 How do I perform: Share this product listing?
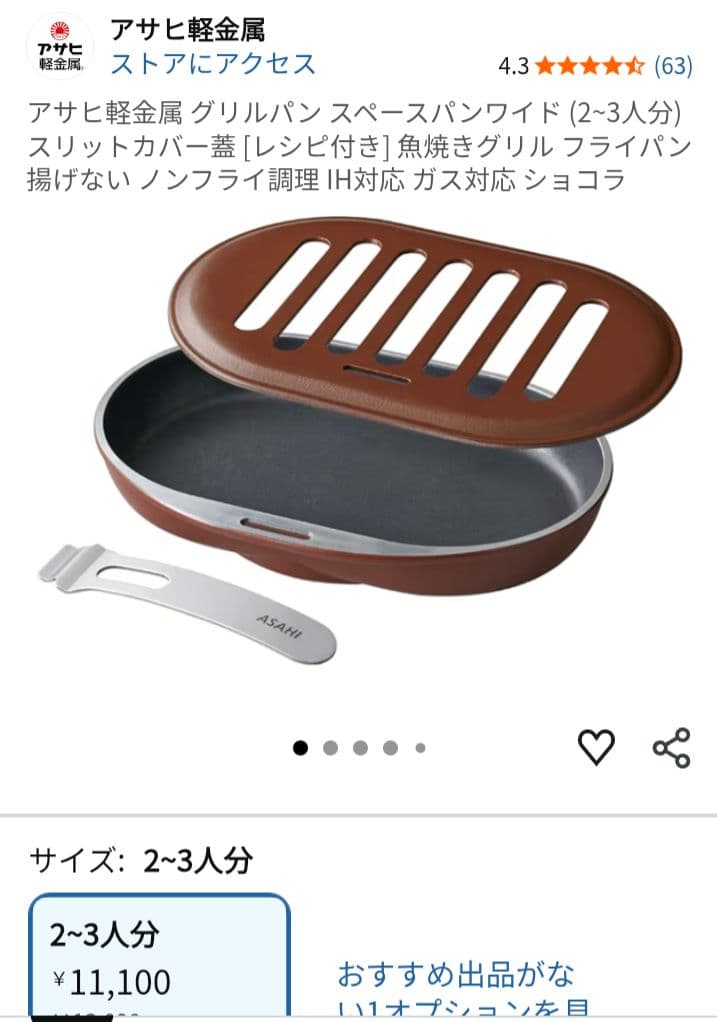(x=671, y=747)
